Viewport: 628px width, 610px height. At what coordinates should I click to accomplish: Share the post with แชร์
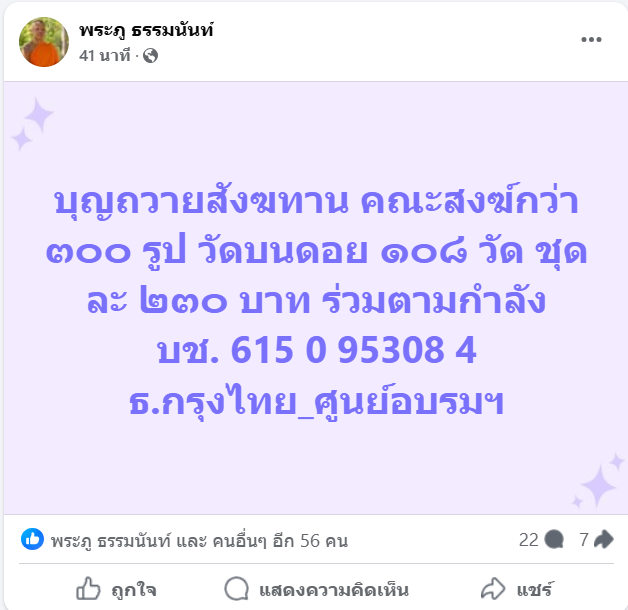point(517,588)
